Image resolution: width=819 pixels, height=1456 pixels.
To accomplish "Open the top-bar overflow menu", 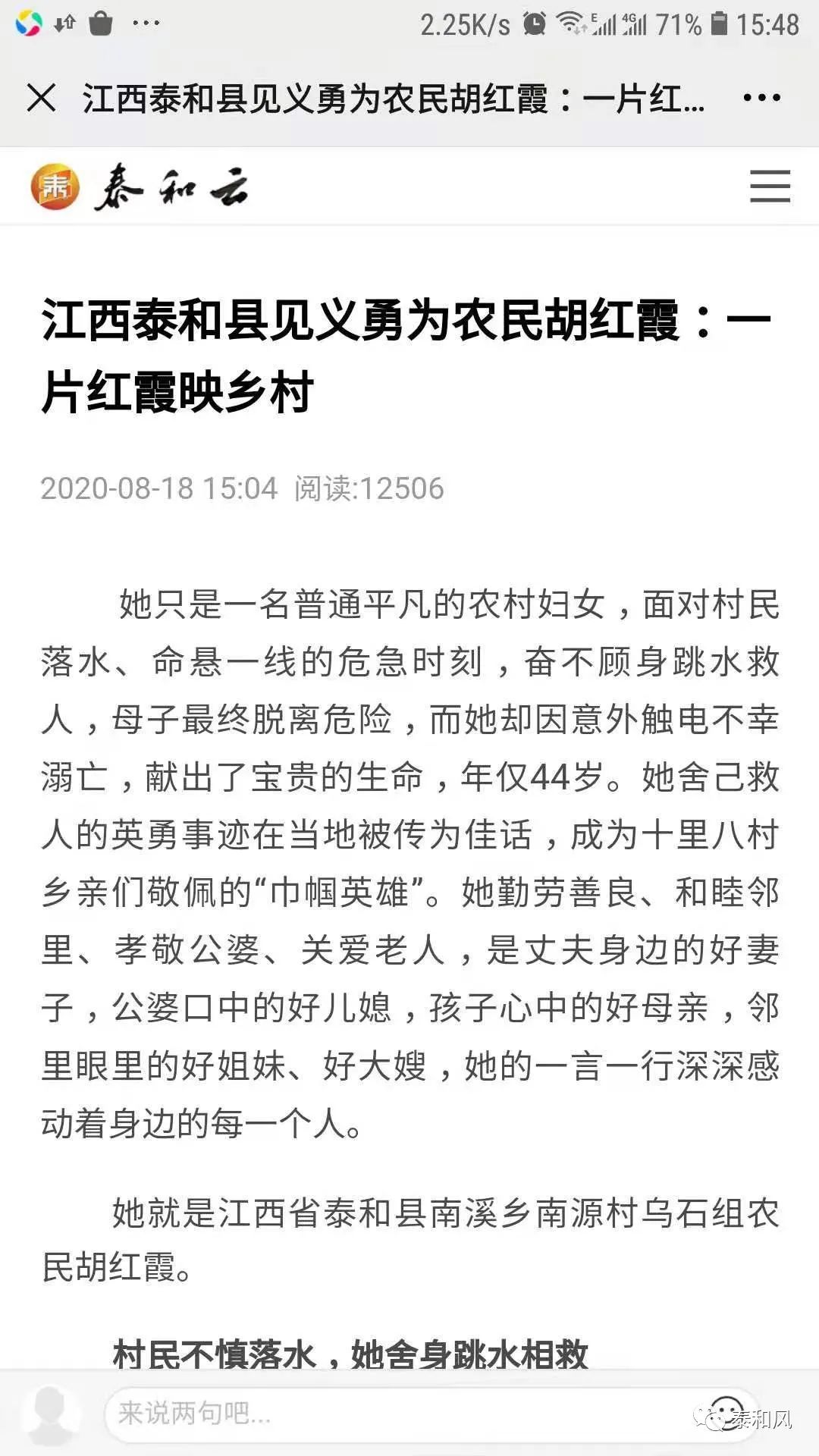I will [x=761, y=98].
